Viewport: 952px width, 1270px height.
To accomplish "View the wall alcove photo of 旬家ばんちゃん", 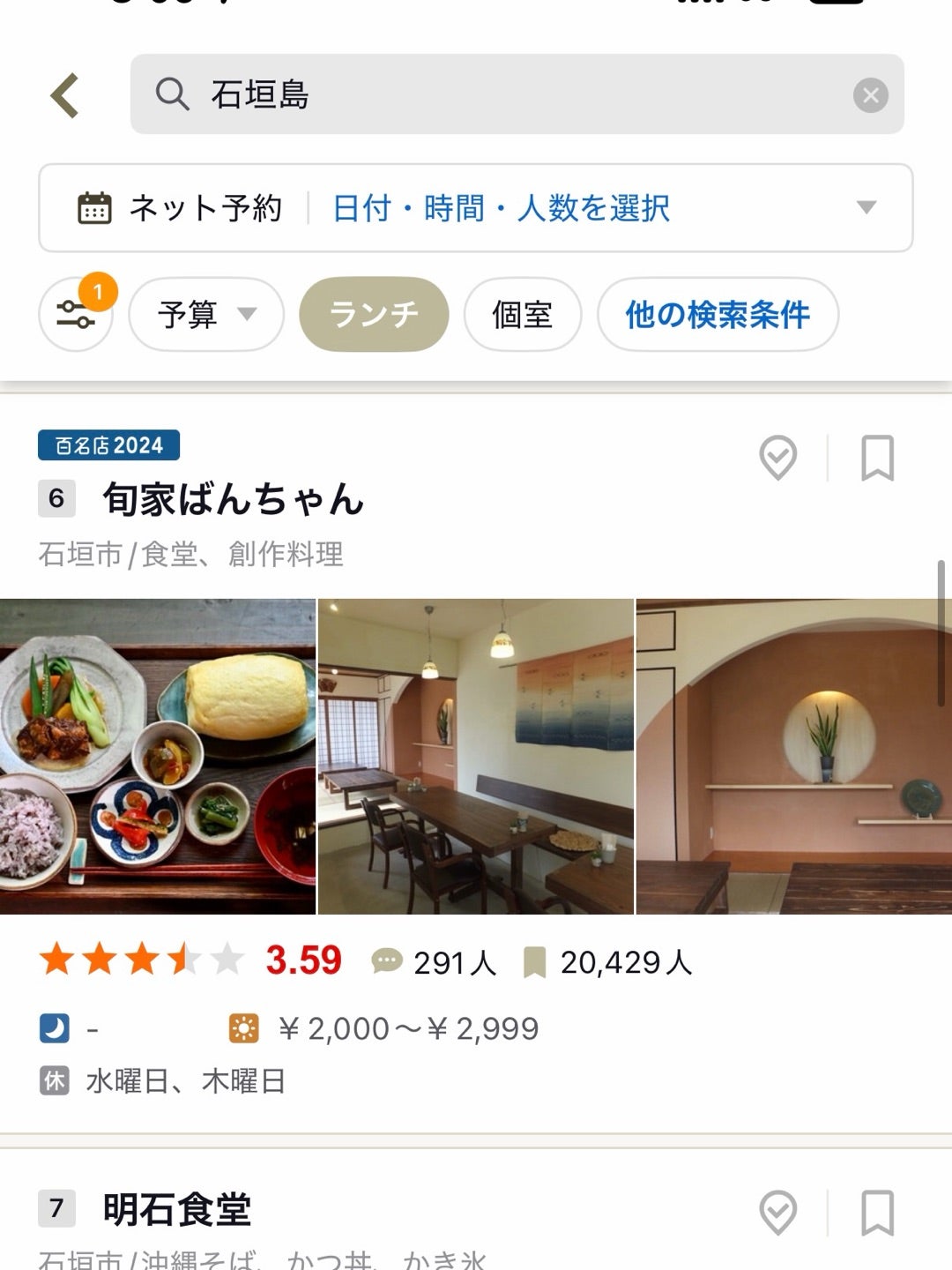I will coord(793,757).
